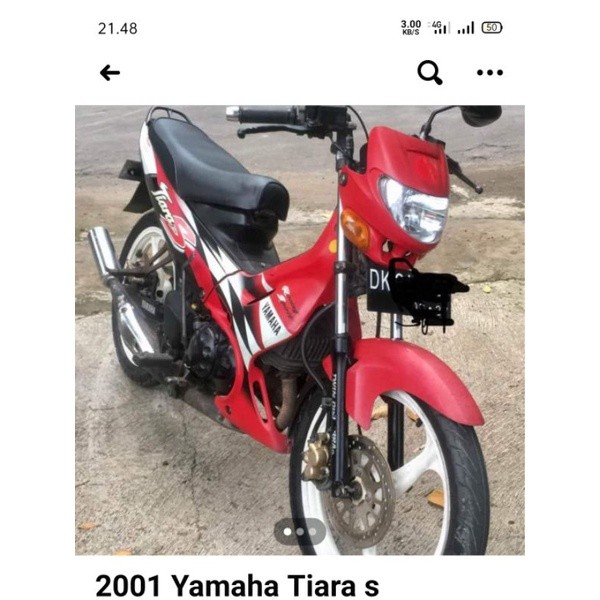Image resolution: width=600 pixels, height=600 pixels.
Task: Go back using the arrow icon
Action: click(110, 73)
